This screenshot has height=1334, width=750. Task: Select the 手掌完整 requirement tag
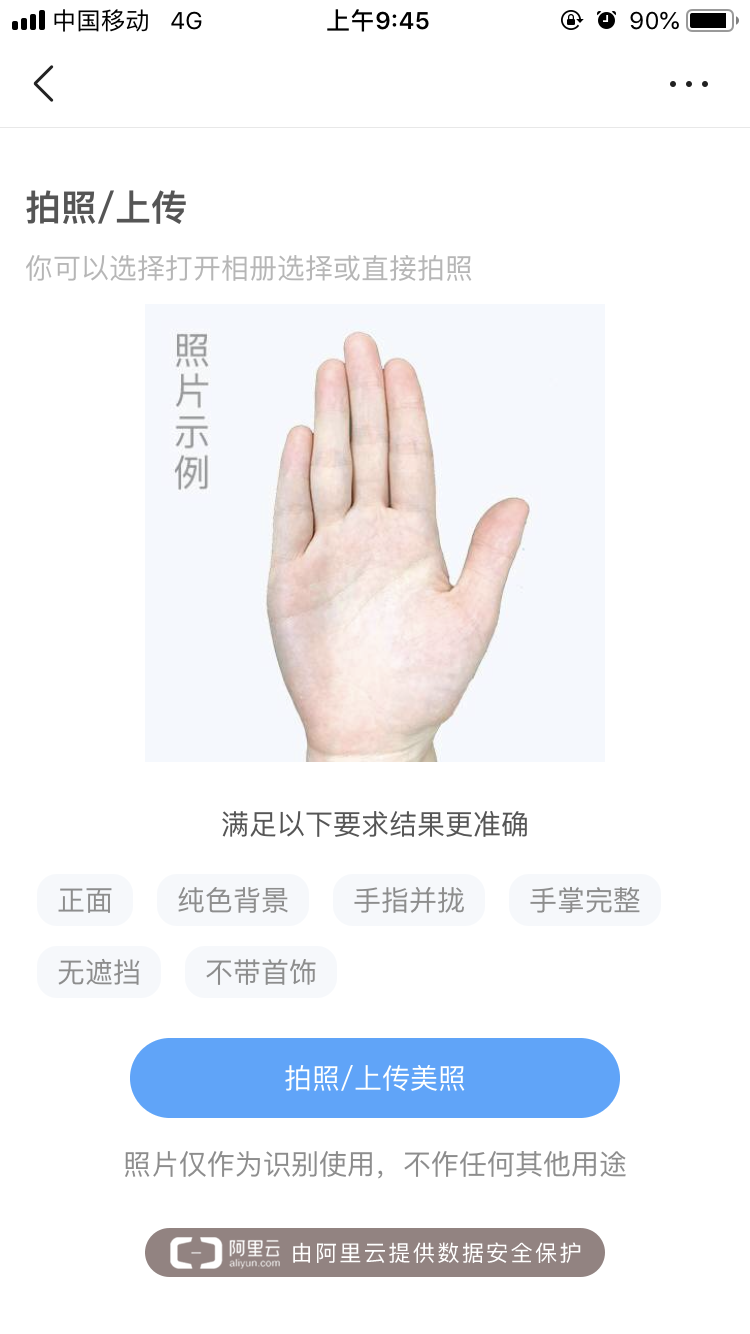pyautogui.click(x=585, y=900)
